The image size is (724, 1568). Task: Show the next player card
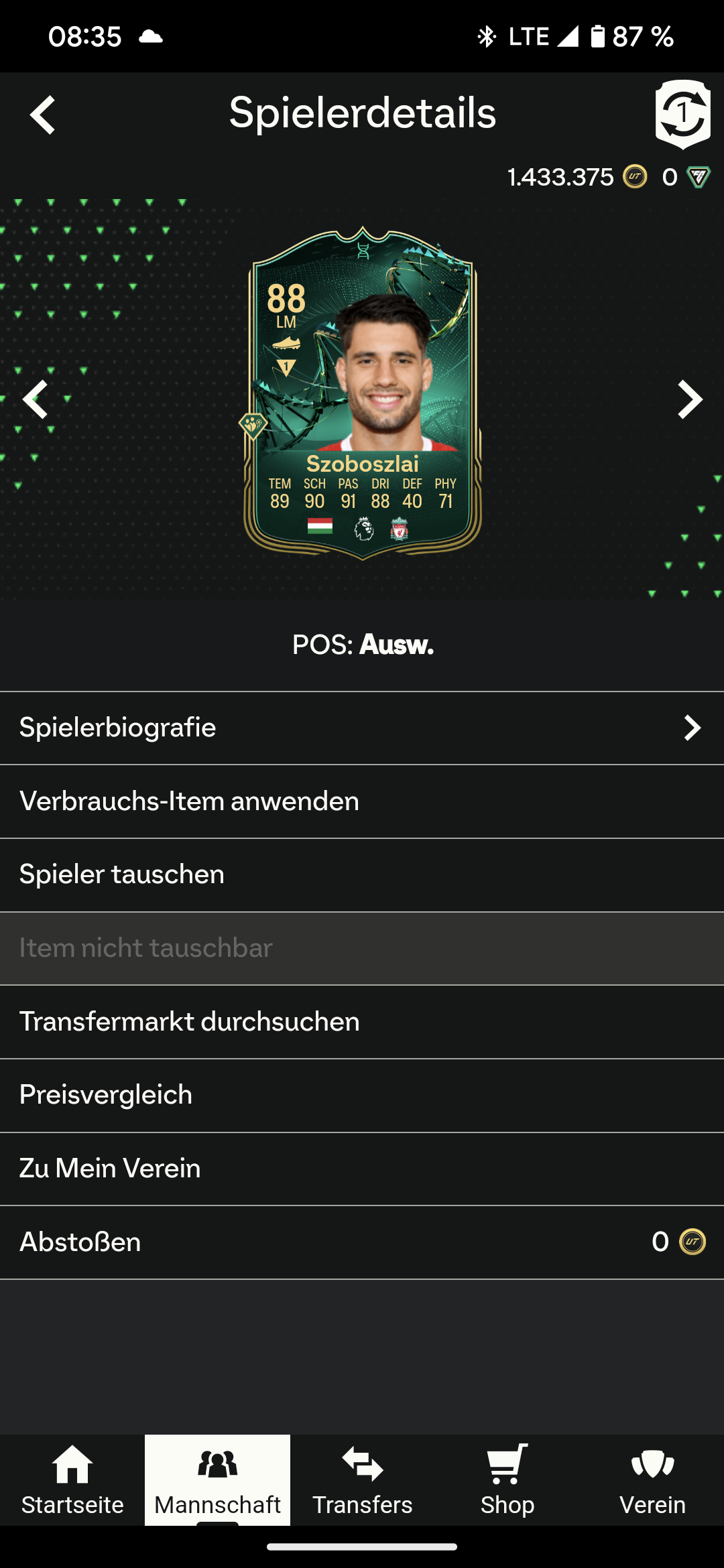click(689, 399)
